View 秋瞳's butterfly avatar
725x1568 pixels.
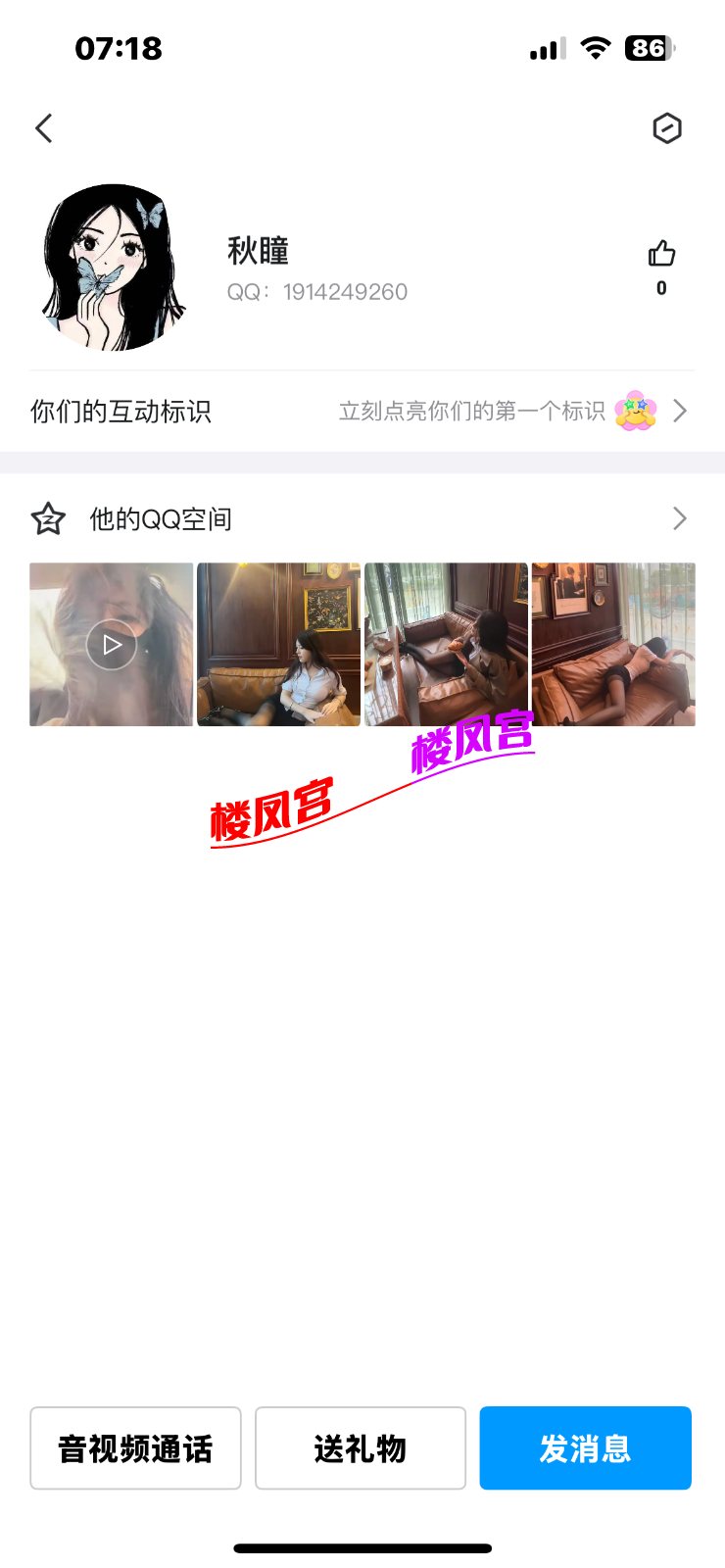coord(112,265)
